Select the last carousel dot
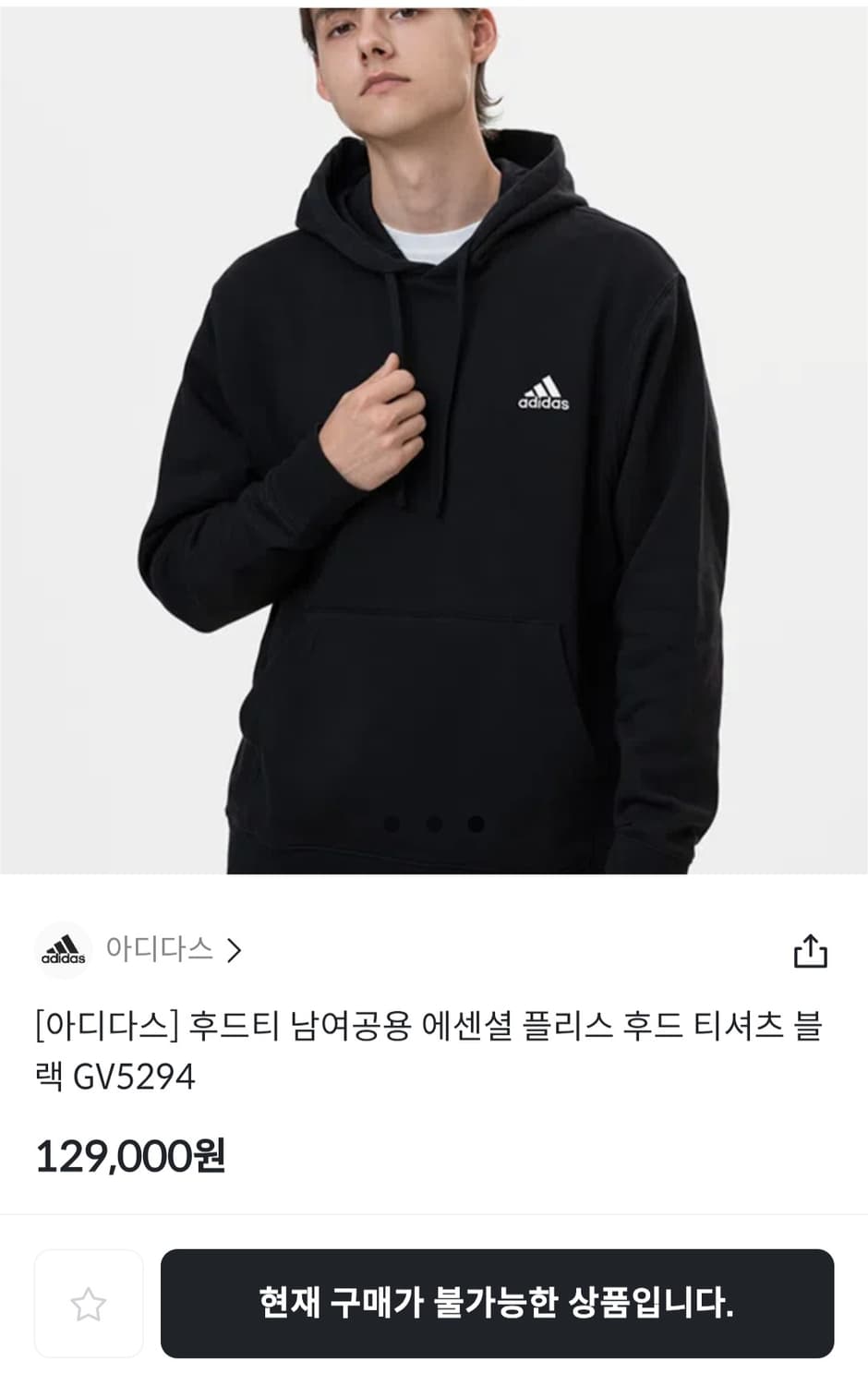Image resolution: width=868 pixels, height=1385 pixels. tap(475, 822)
